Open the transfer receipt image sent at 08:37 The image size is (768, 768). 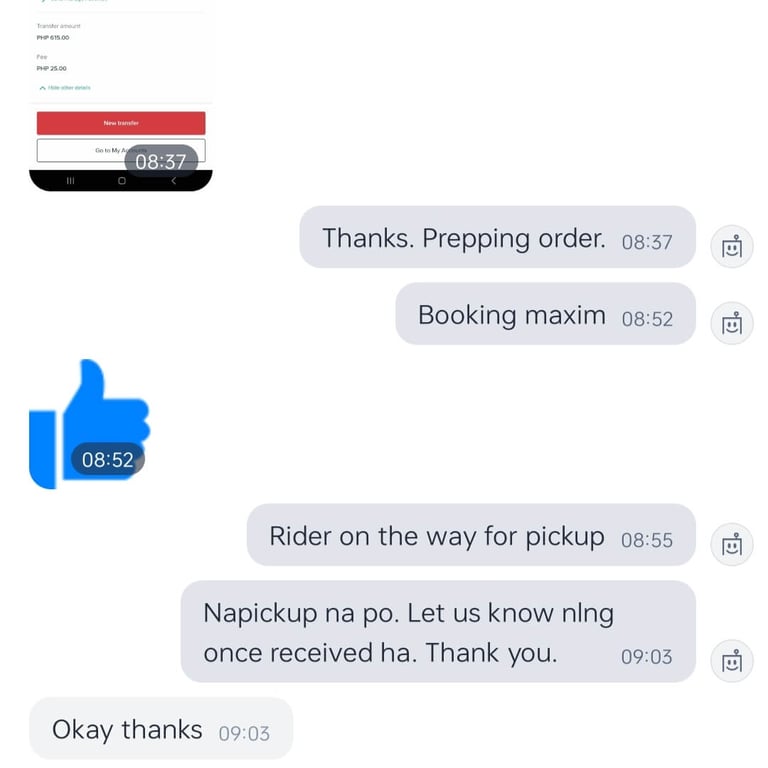tap(121, 96)
